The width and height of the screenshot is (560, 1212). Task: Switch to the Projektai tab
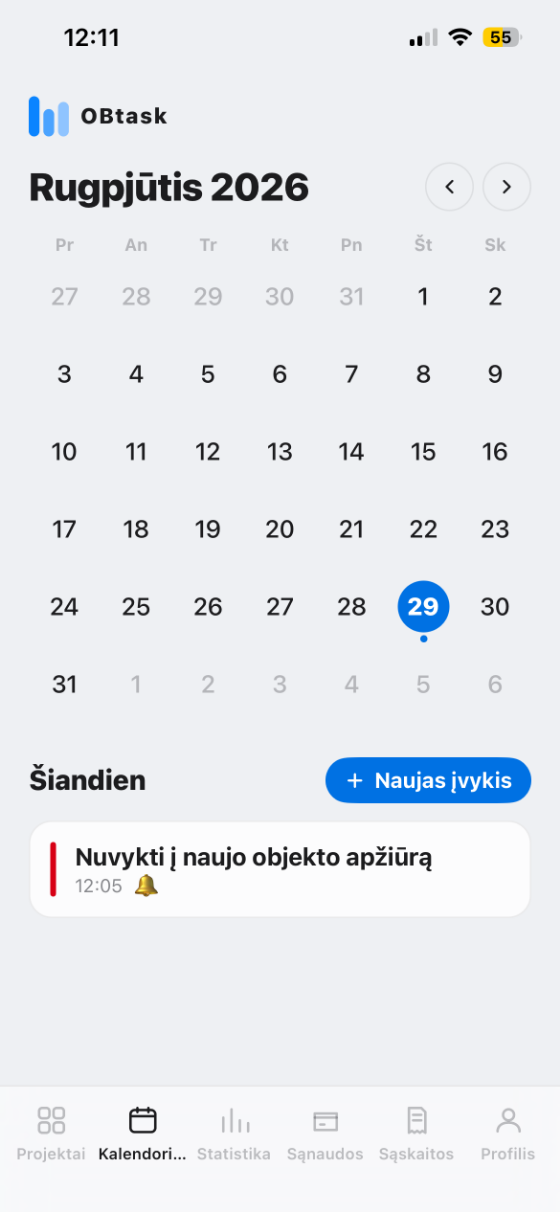(51, 1134)
